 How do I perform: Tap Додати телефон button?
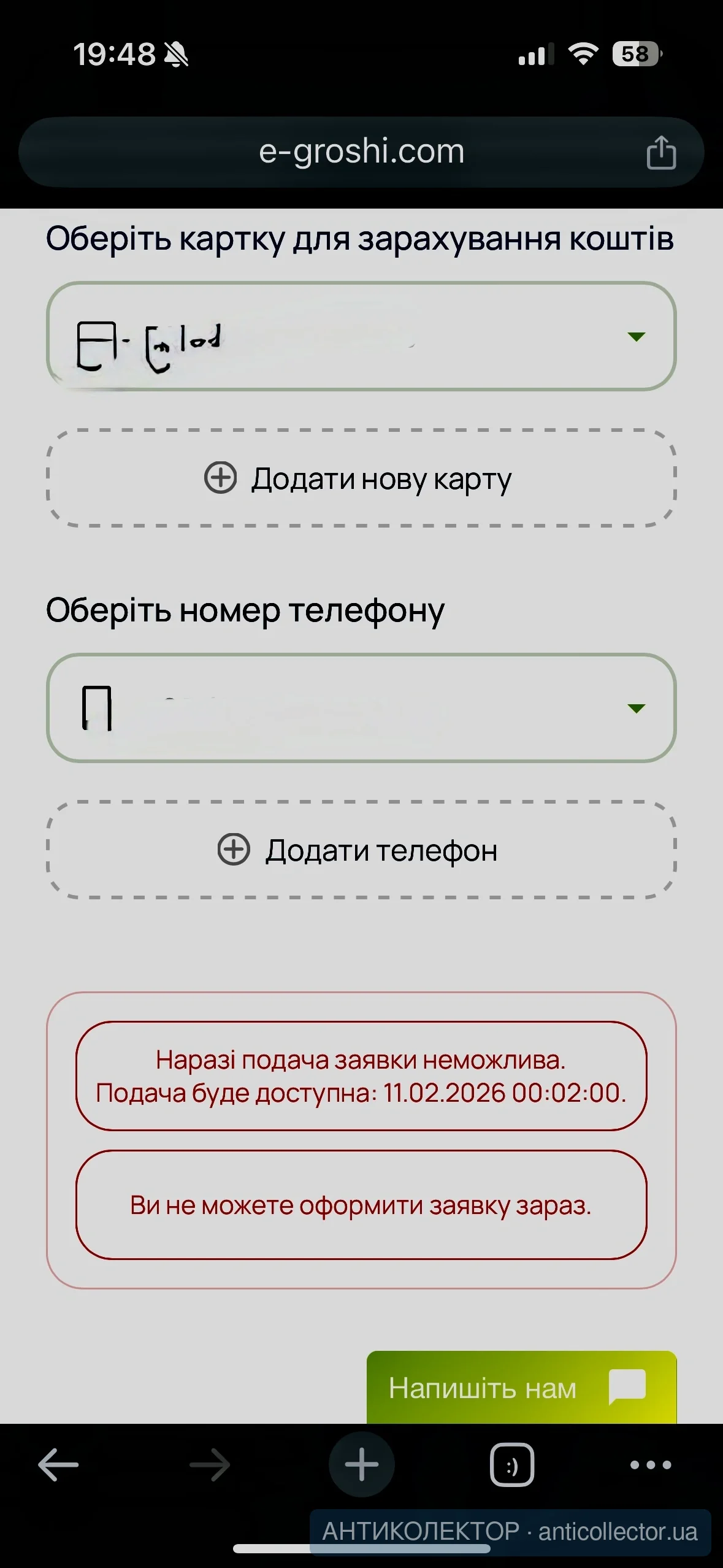[361, 850]
